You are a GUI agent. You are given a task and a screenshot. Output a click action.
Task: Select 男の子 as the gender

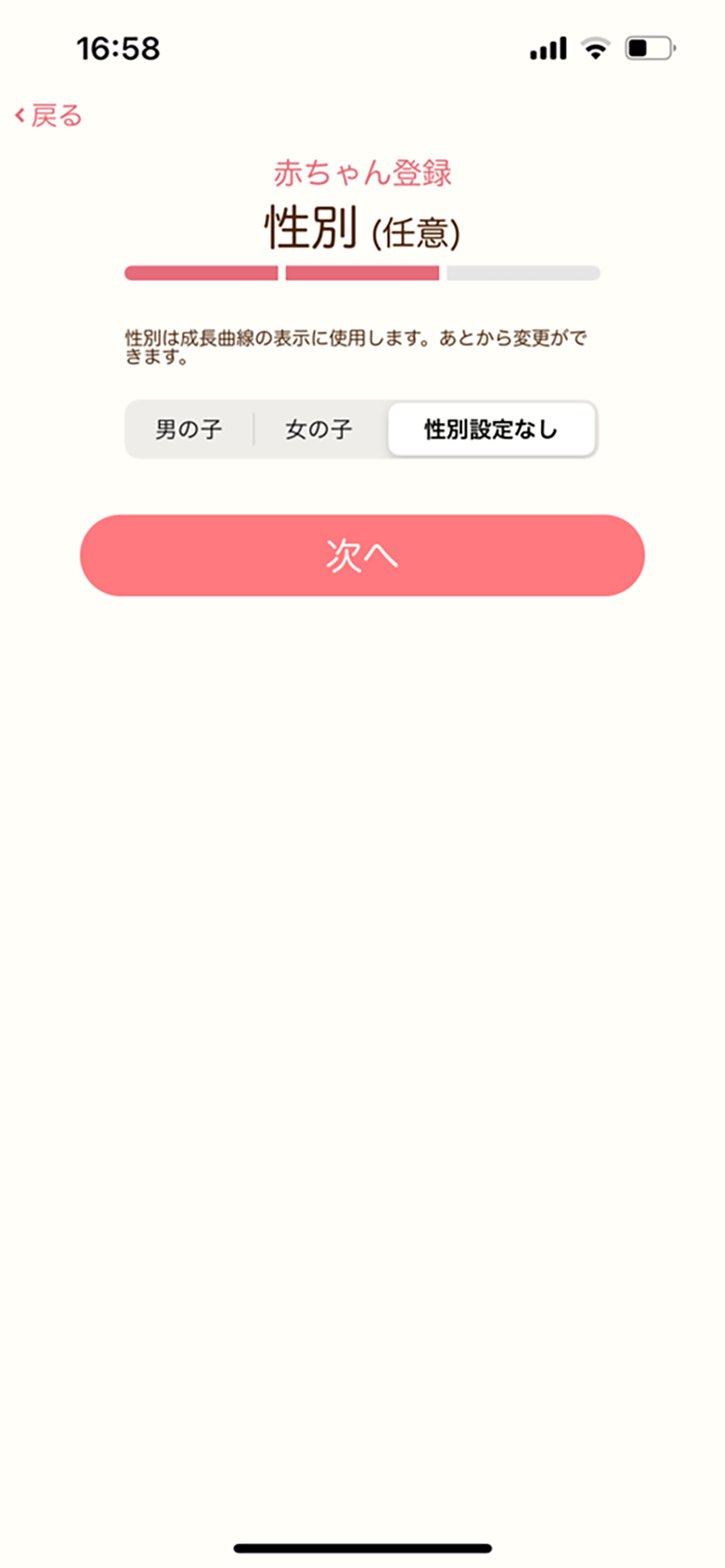189,429
